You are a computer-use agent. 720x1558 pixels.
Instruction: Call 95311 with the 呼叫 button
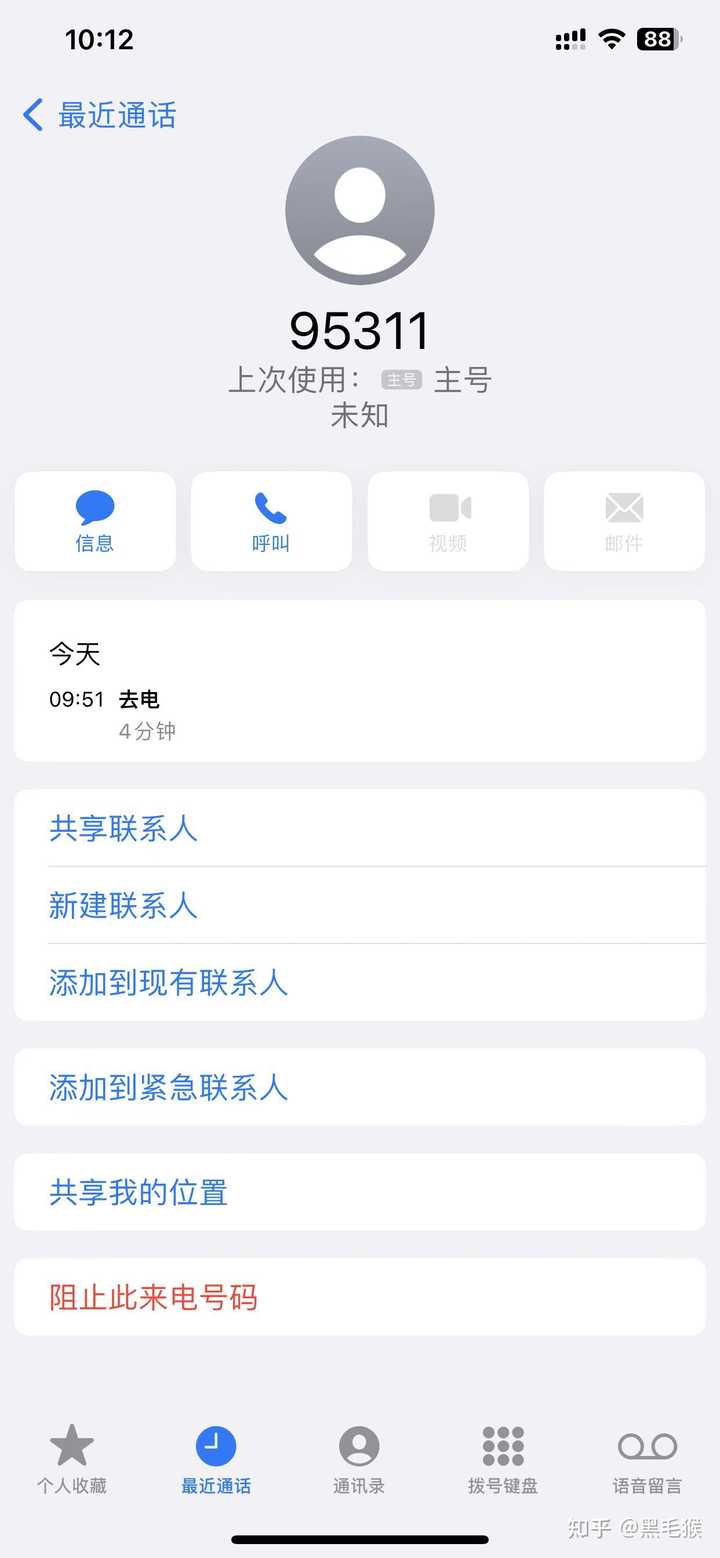pos(271,521)
